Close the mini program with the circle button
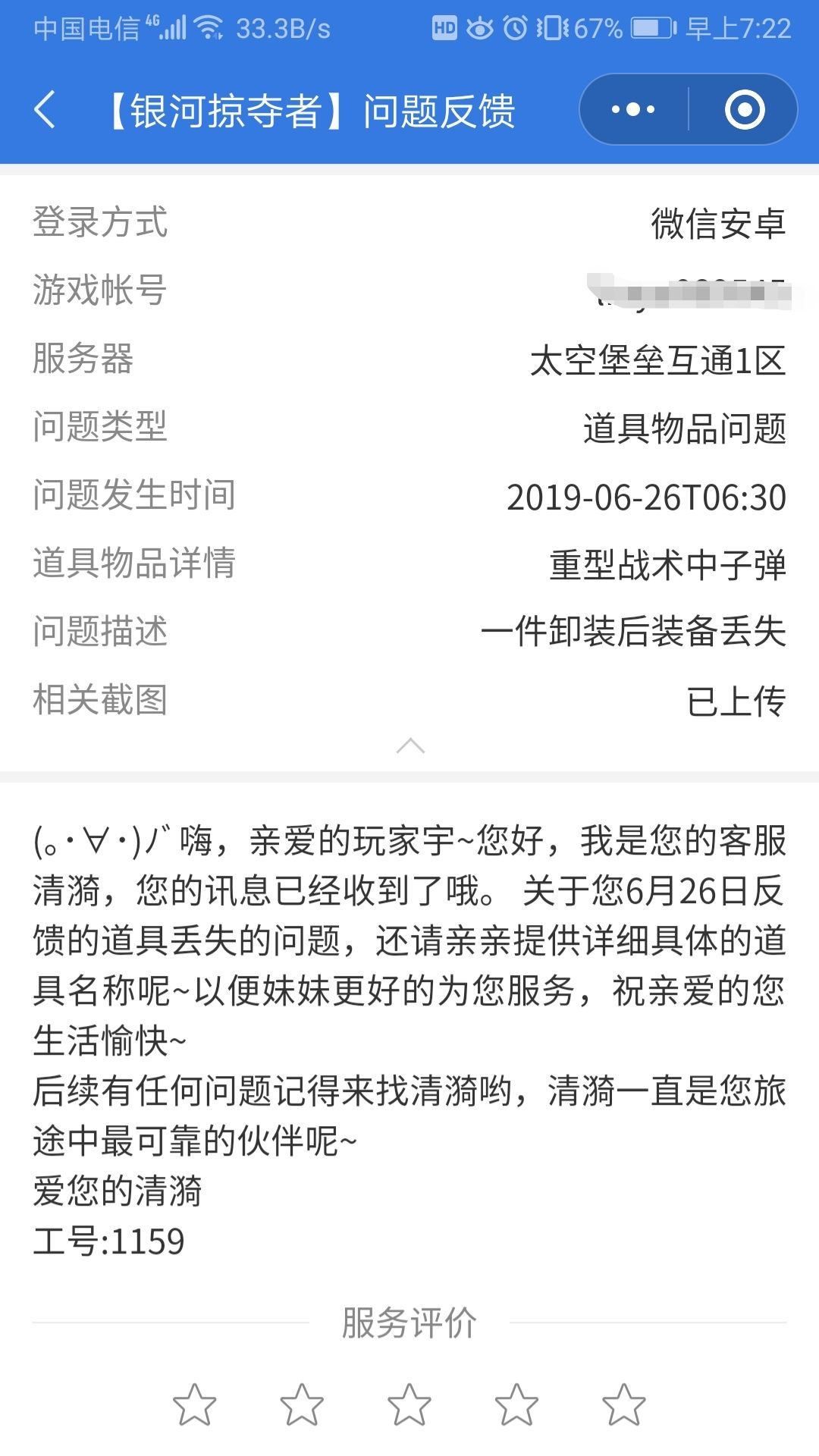Viewport: 819px width, 1456px height. coord(744,110)
